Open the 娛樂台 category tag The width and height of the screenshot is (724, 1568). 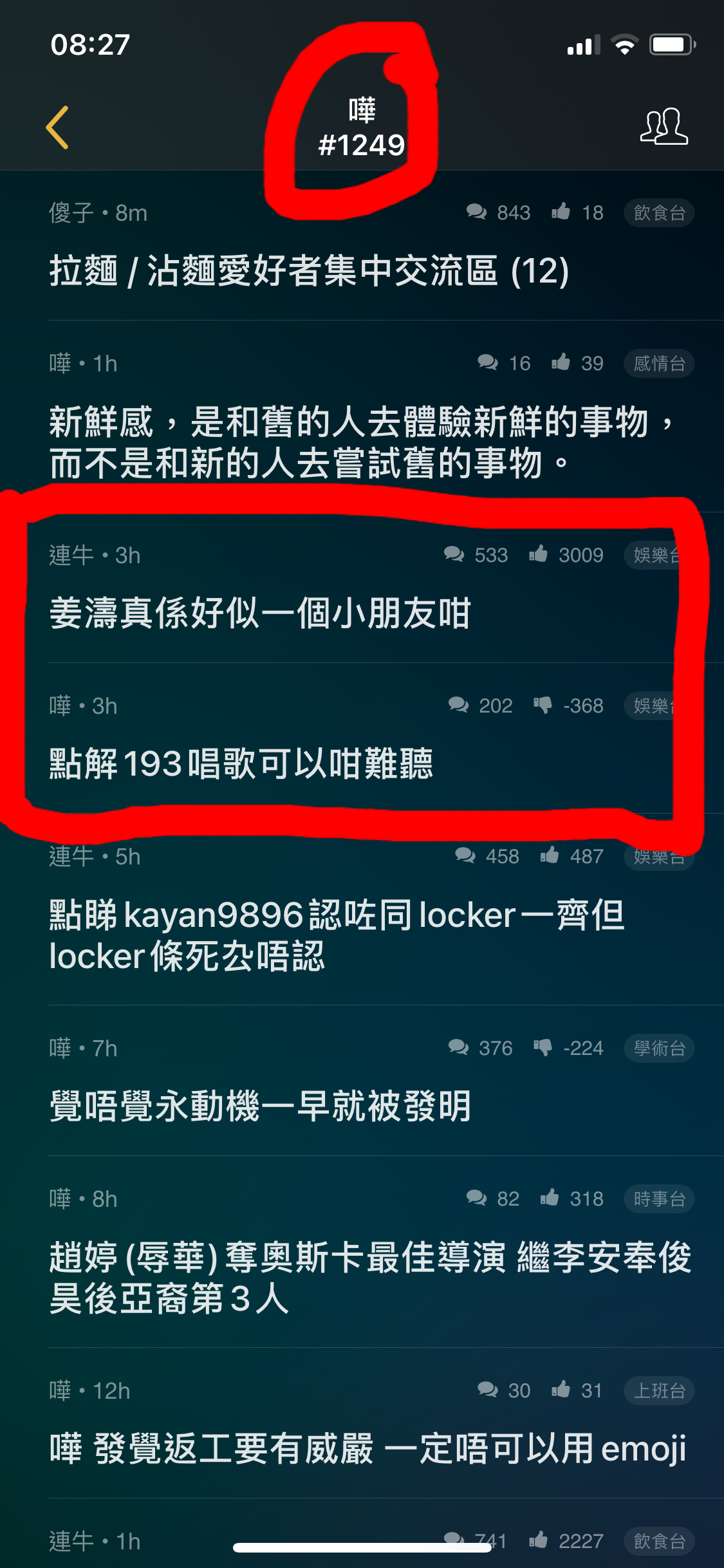pyautogui.click(x=658, y=555)
